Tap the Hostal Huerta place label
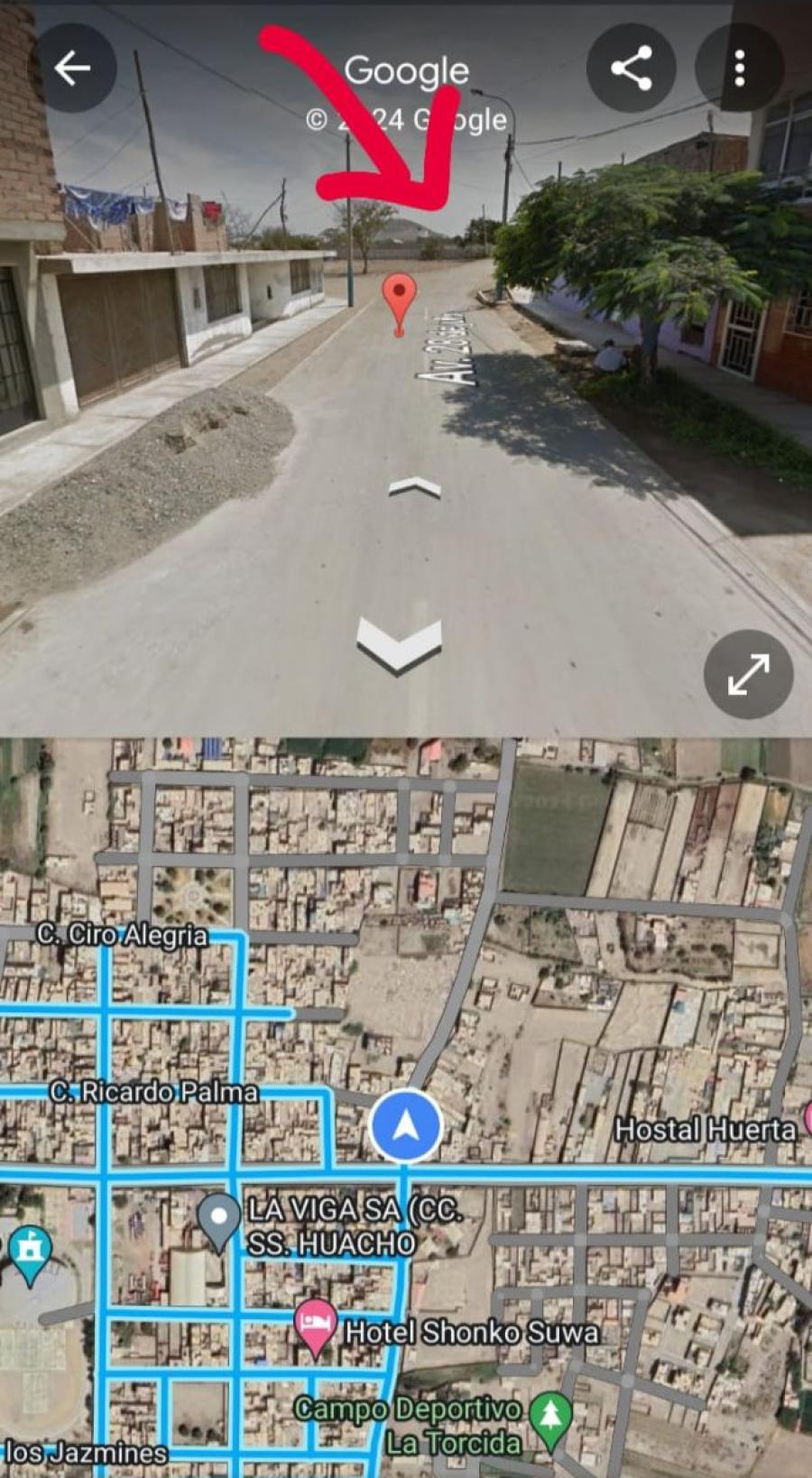 [706, 1129]
